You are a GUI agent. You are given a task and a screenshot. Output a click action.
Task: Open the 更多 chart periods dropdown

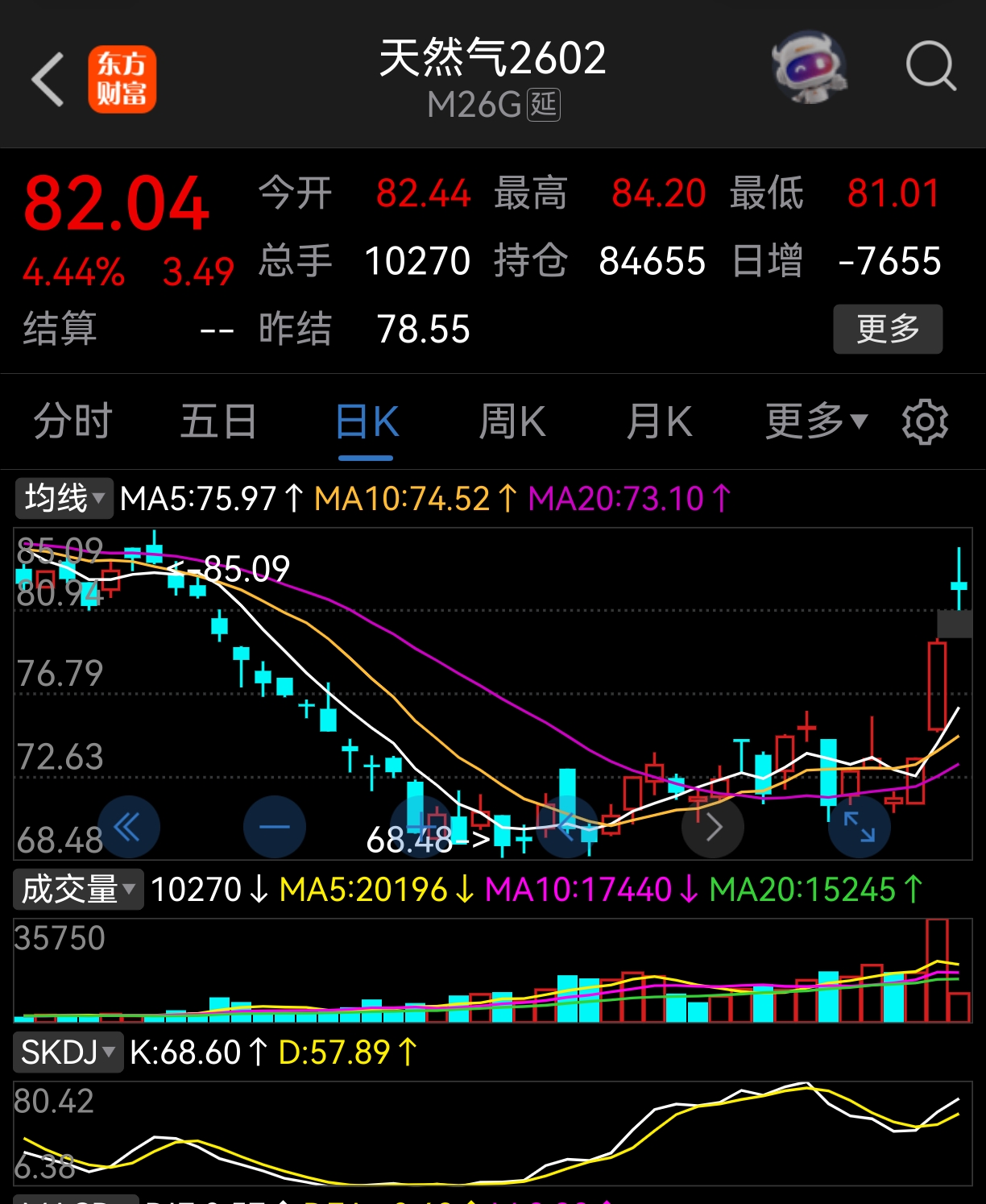click(814, 421)
